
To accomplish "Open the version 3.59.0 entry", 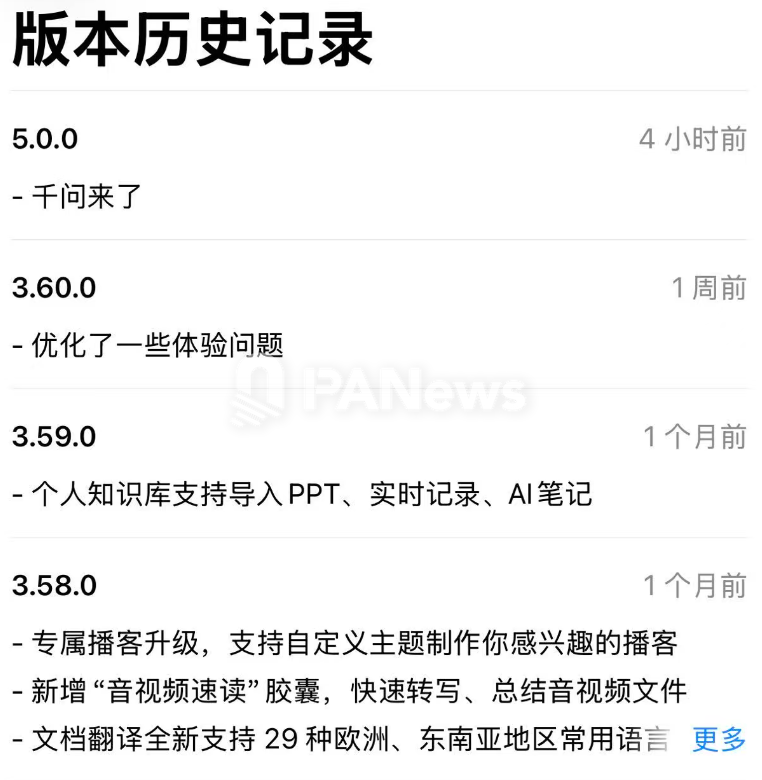I will coord(54,437).
